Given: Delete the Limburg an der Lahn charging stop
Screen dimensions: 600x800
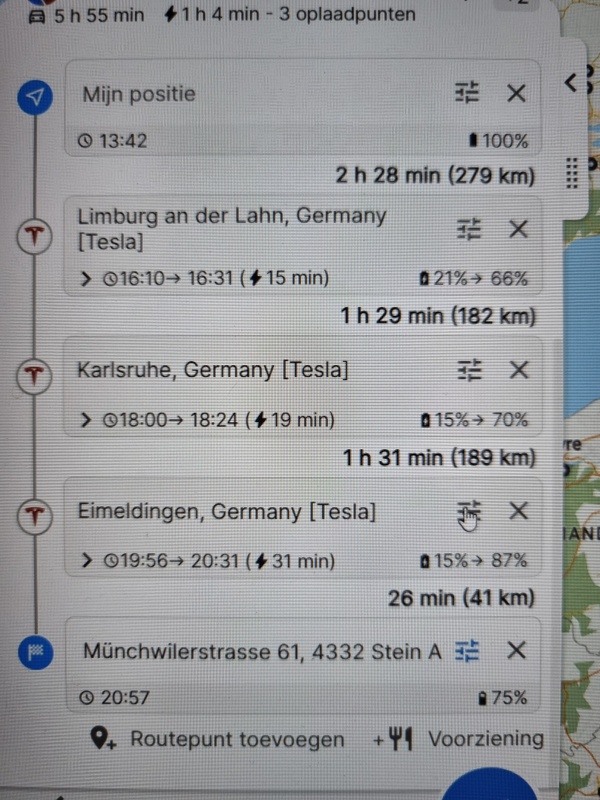Looking at the screenshot, I should pos(518,229).
